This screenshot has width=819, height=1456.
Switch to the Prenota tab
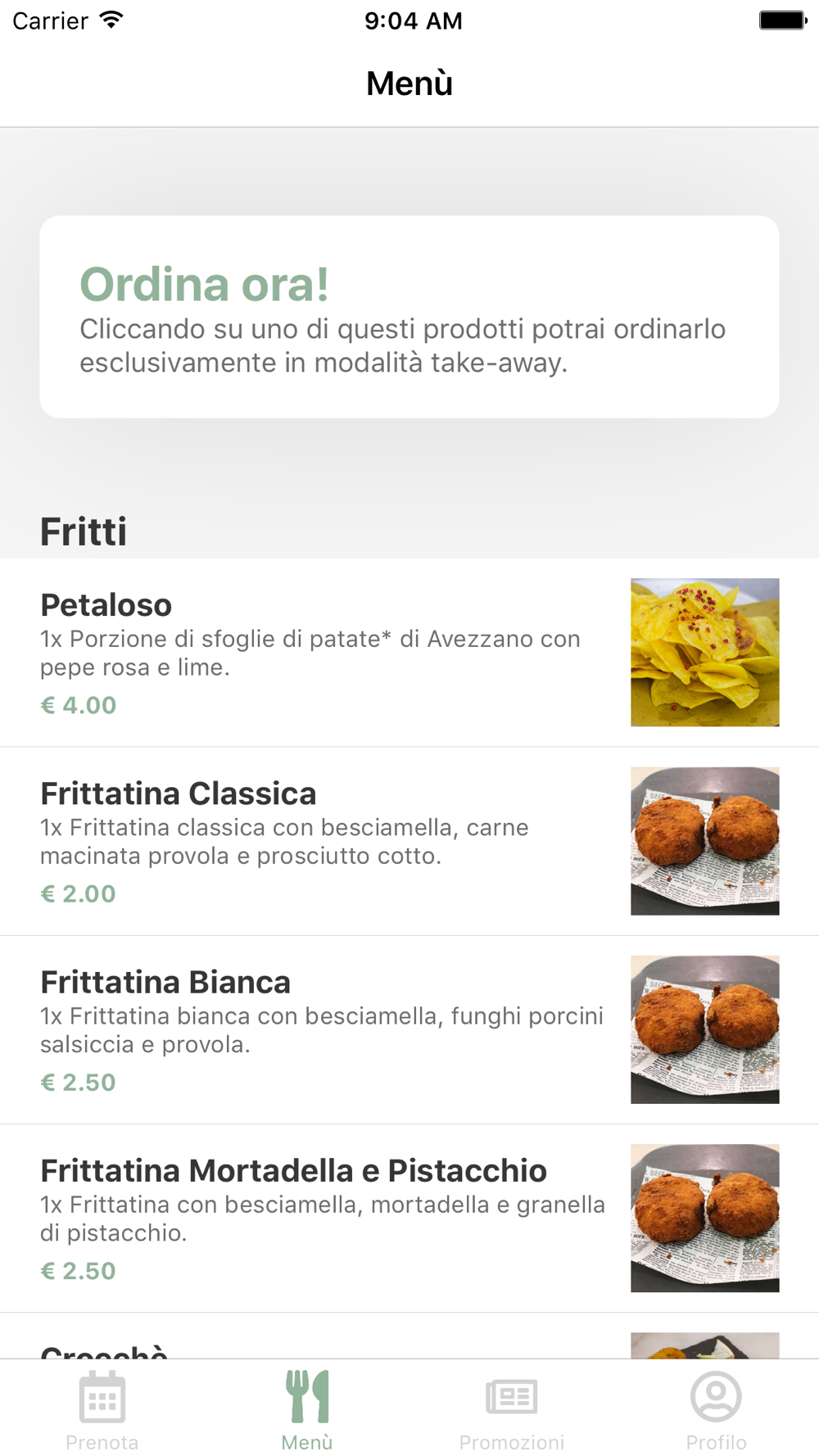pos(102,1409)
